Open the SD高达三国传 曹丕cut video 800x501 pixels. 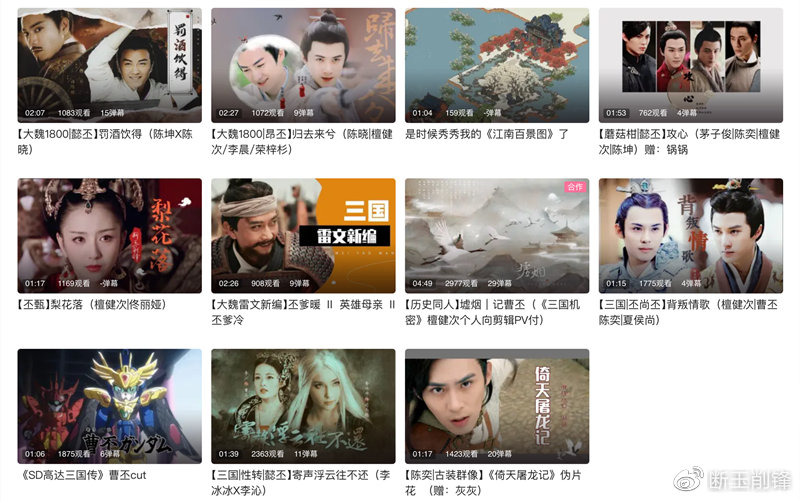[x=109, y=406]
